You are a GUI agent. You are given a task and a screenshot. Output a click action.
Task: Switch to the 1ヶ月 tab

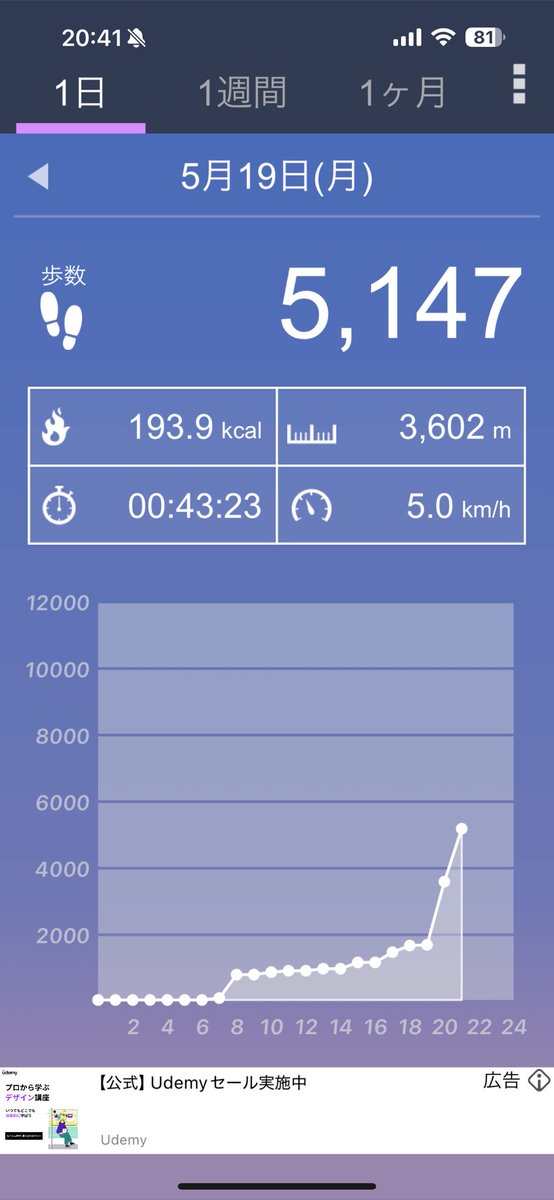[402, 93]
